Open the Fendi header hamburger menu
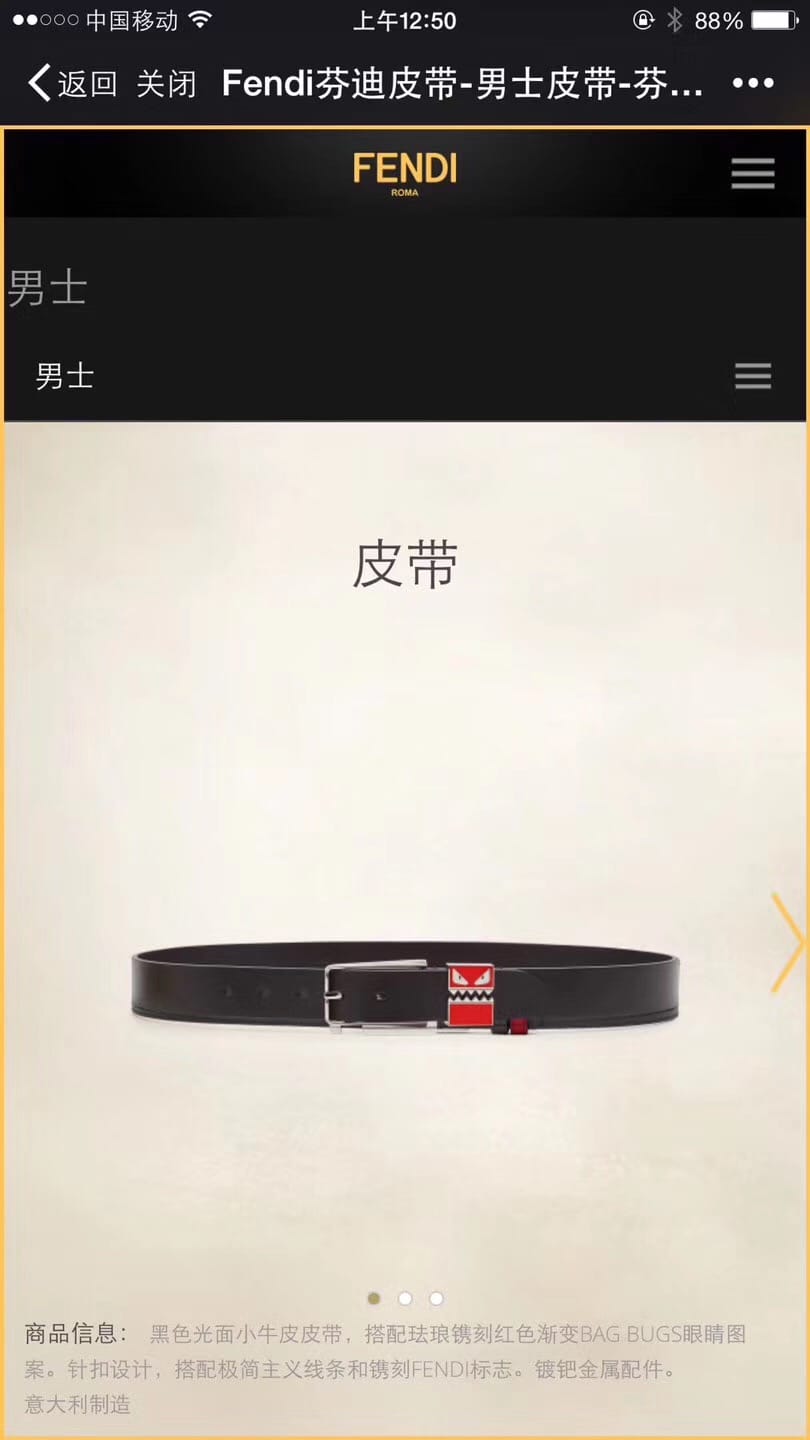Image resolution: width=810 pixels, height=1440 pixels. (752, 173)
